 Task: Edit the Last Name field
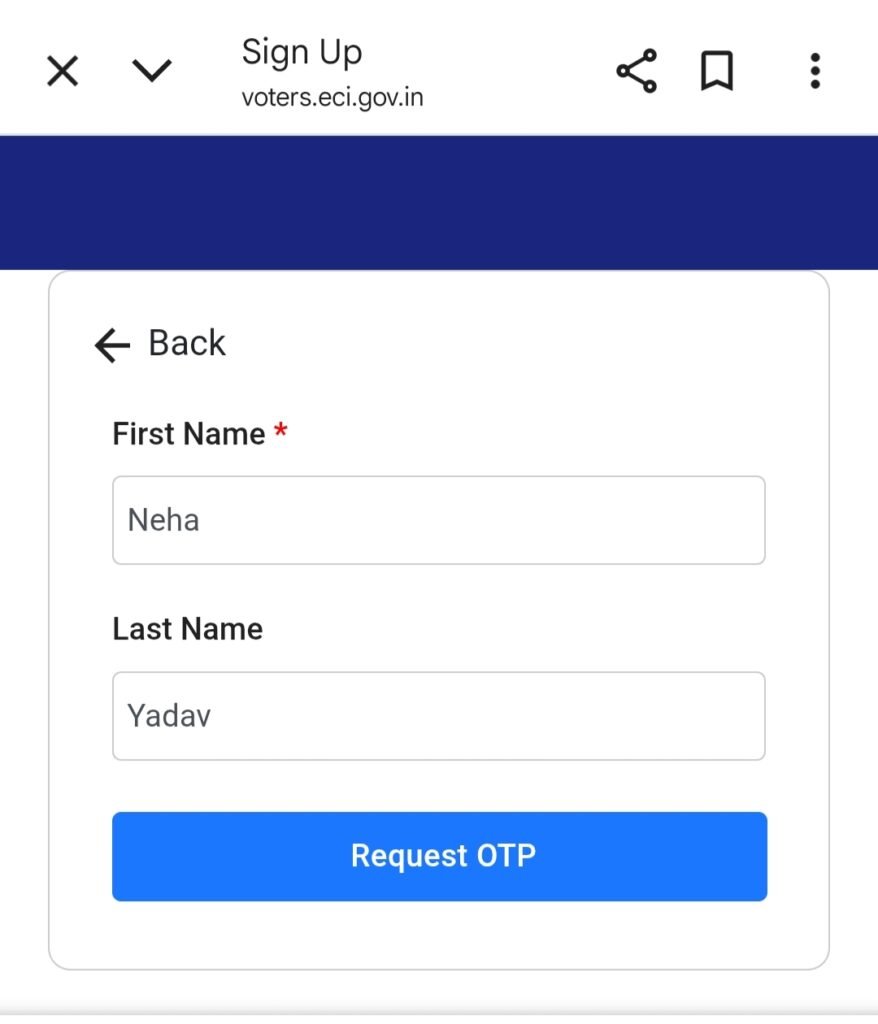(438, 716)
